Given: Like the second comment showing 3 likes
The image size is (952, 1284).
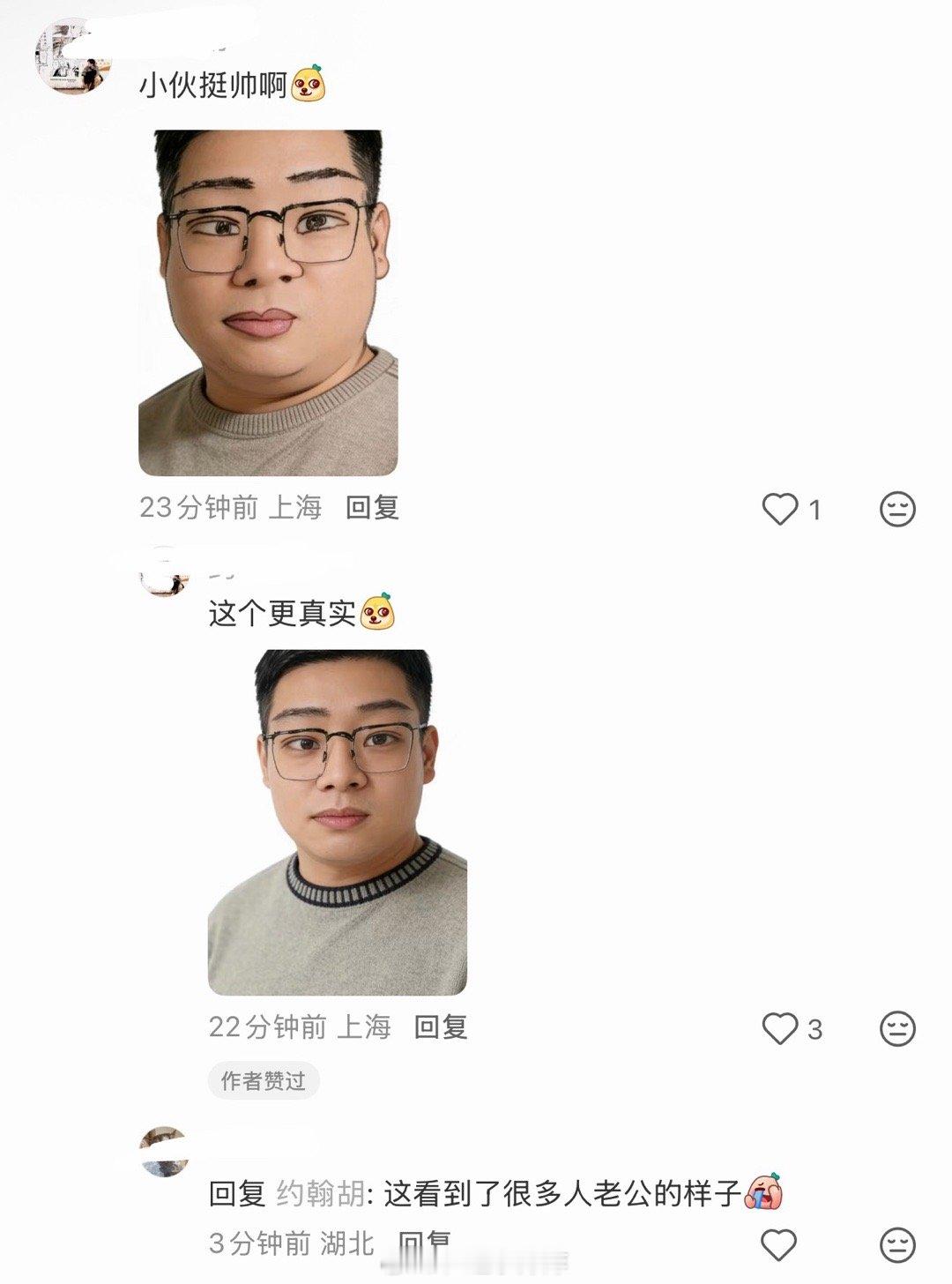Looking at the screenshot, I should point(779,1030).
